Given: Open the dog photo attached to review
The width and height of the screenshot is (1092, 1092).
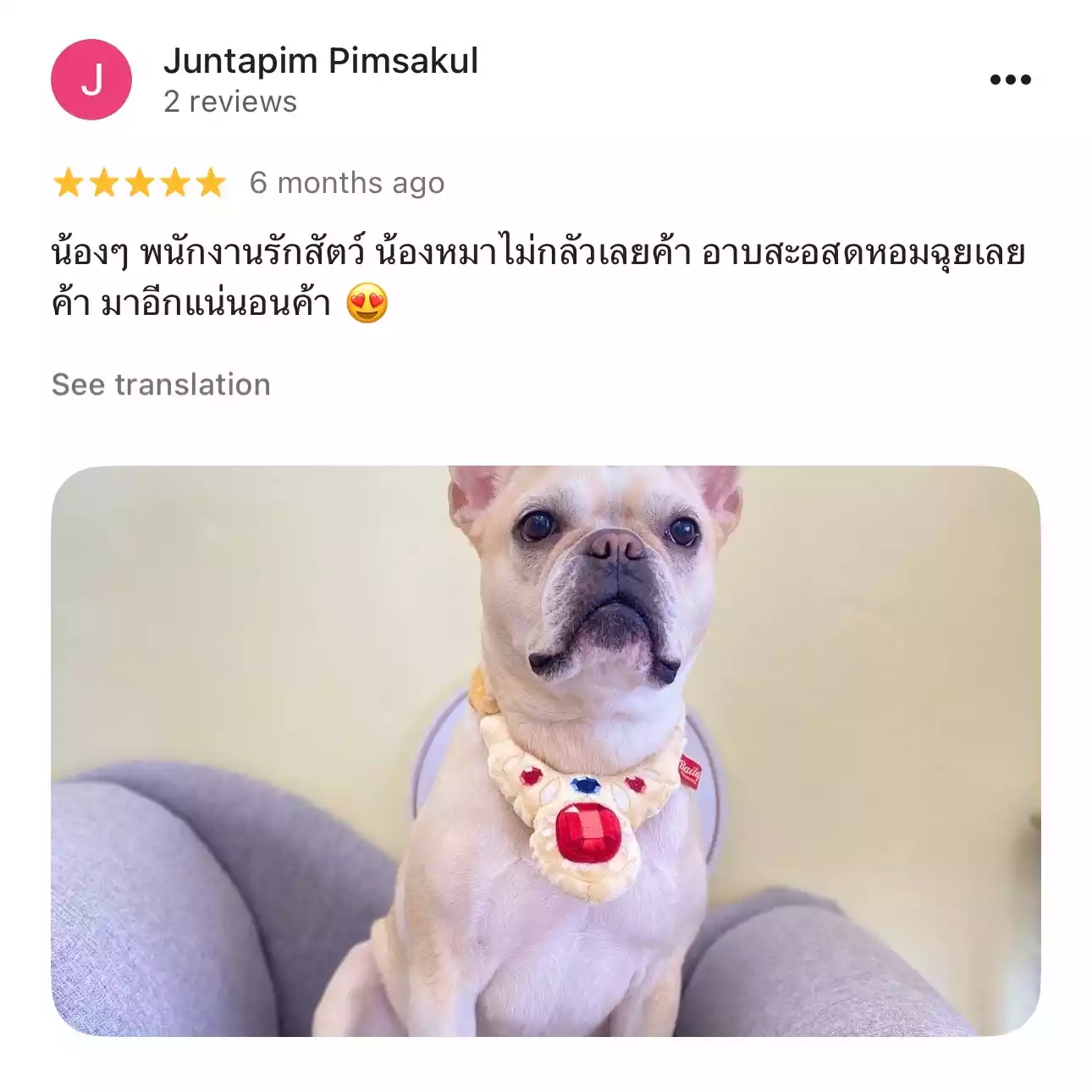Looking at the screenshot, I should (545, 750).
